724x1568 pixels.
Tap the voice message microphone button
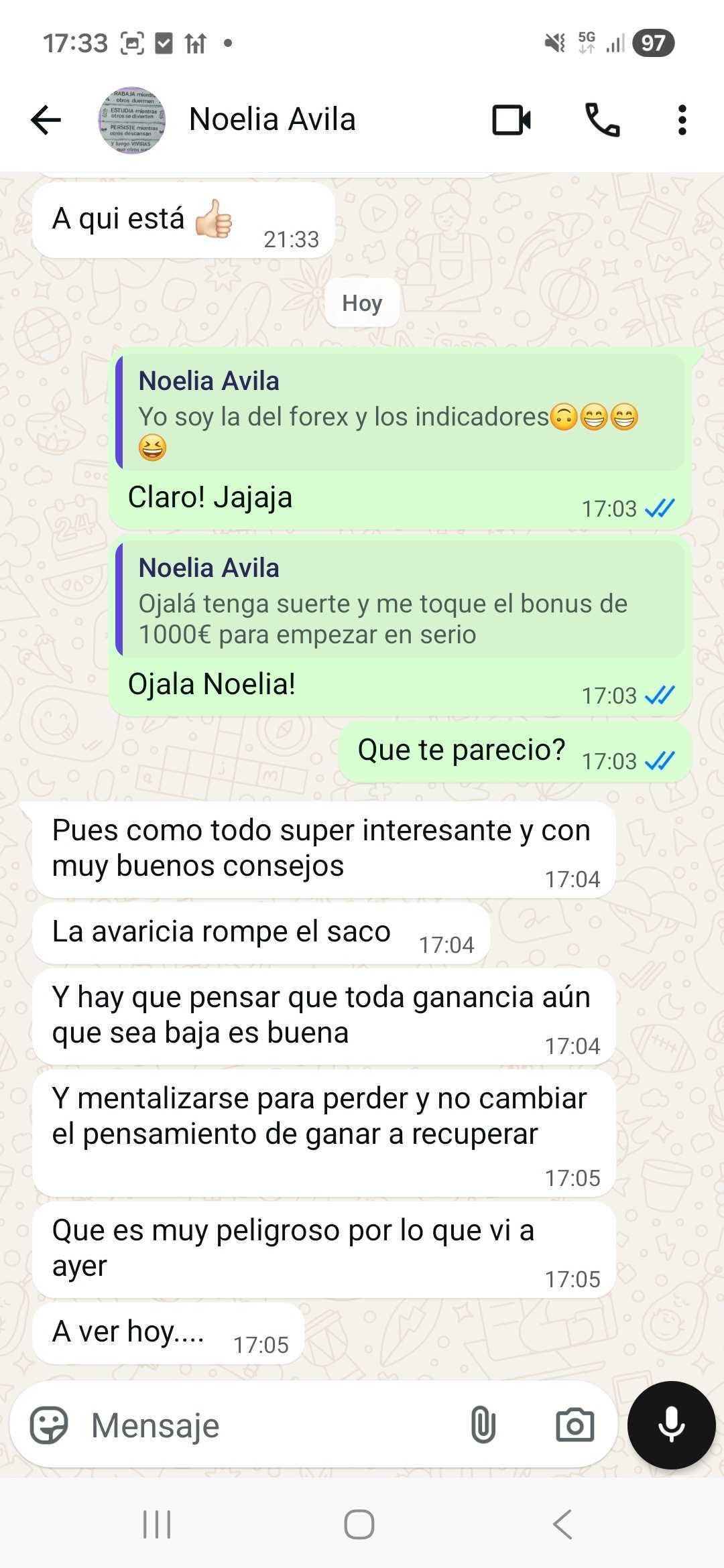point(671,1425)
